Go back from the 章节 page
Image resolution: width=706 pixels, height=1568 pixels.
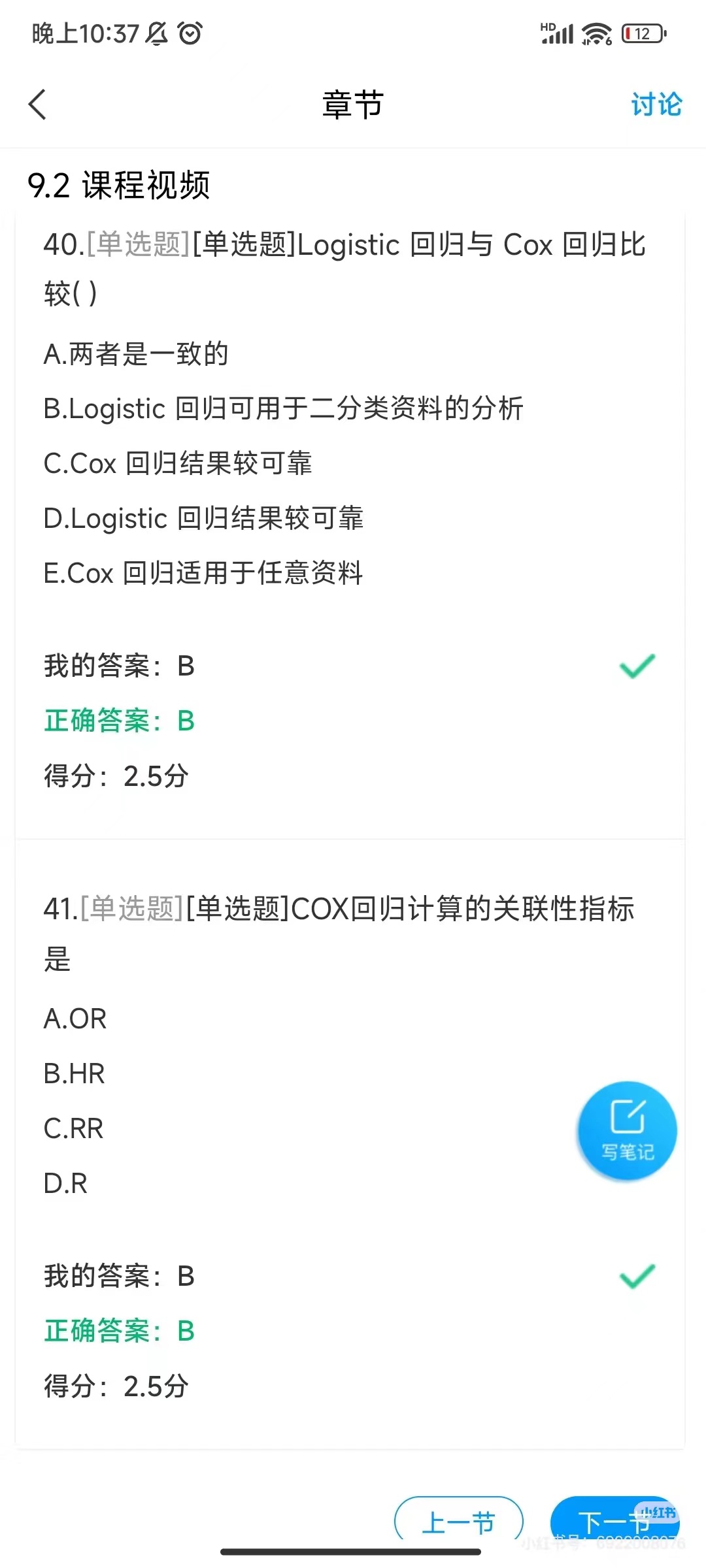[38, 105]
